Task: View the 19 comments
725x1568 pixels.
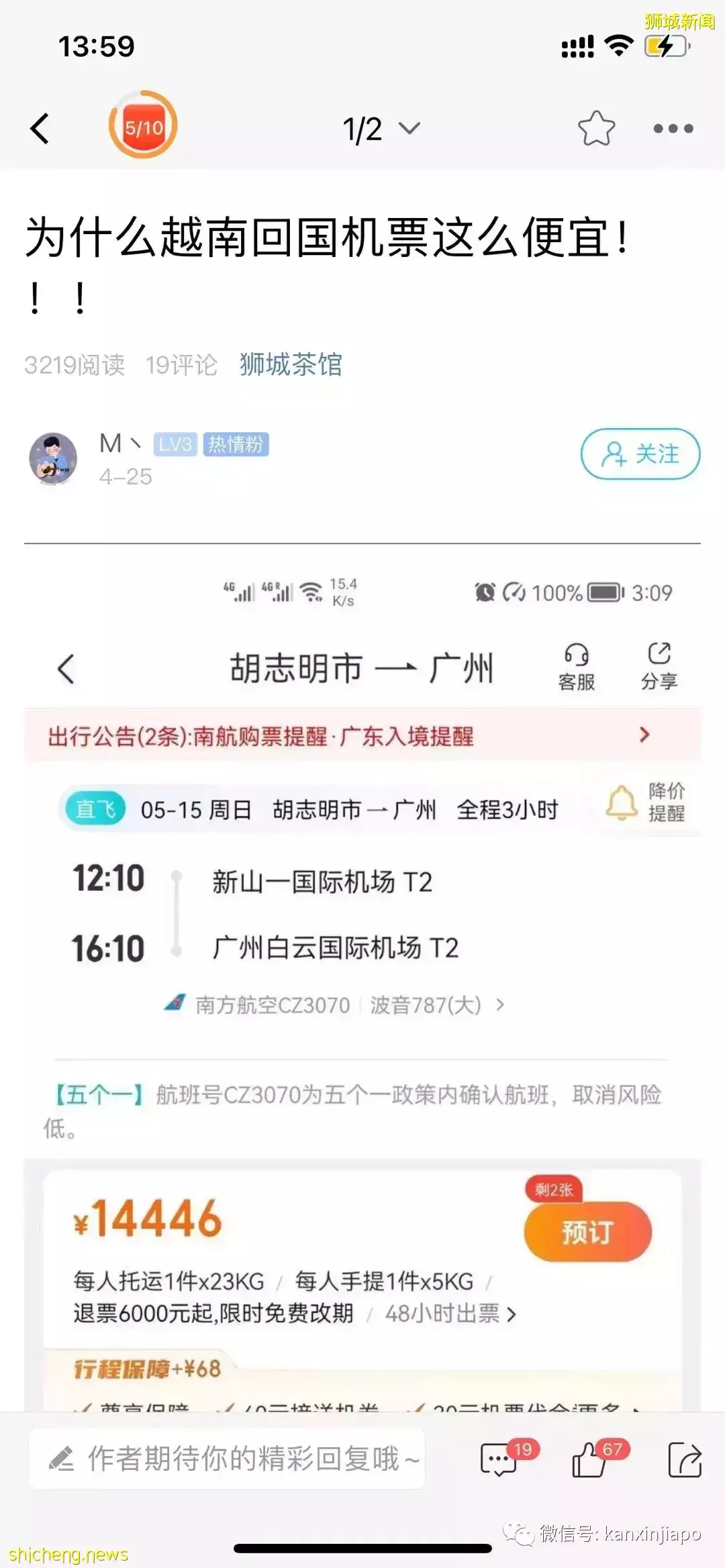Action: (x=500, y=1460)
